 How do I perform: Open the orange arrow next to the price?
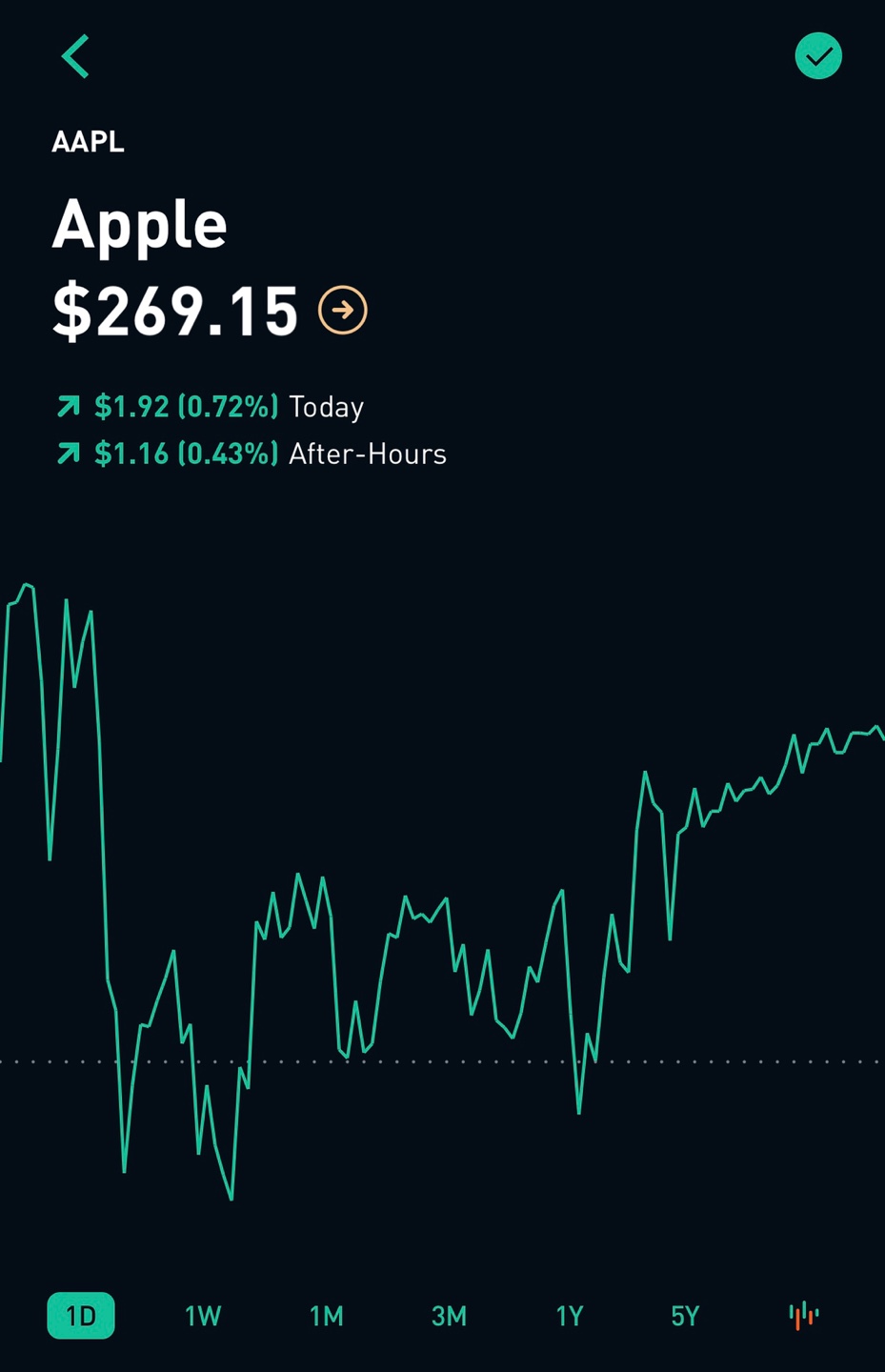coord(343,311)
